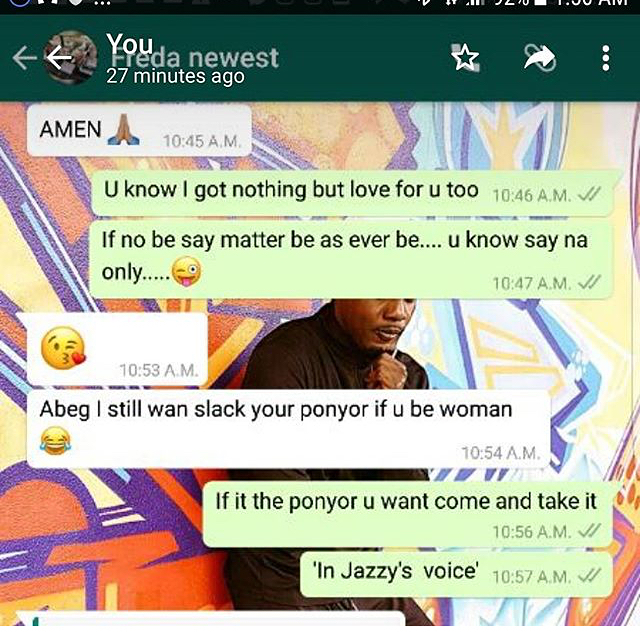Go back using the top-left arrow
The height and width of the screenshot is (640, 640).
point(60,58)
